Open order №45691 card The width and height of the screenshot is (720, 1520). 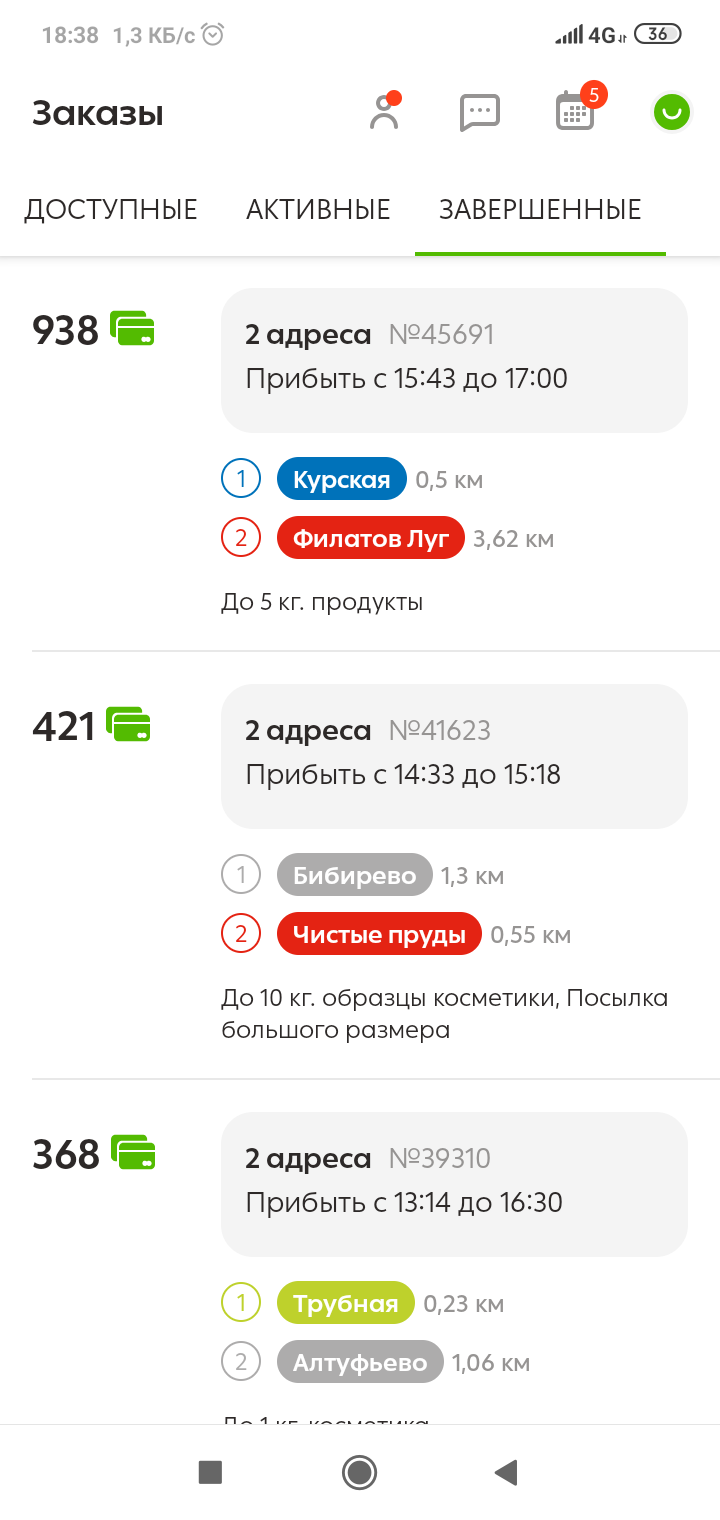[454, 360]
